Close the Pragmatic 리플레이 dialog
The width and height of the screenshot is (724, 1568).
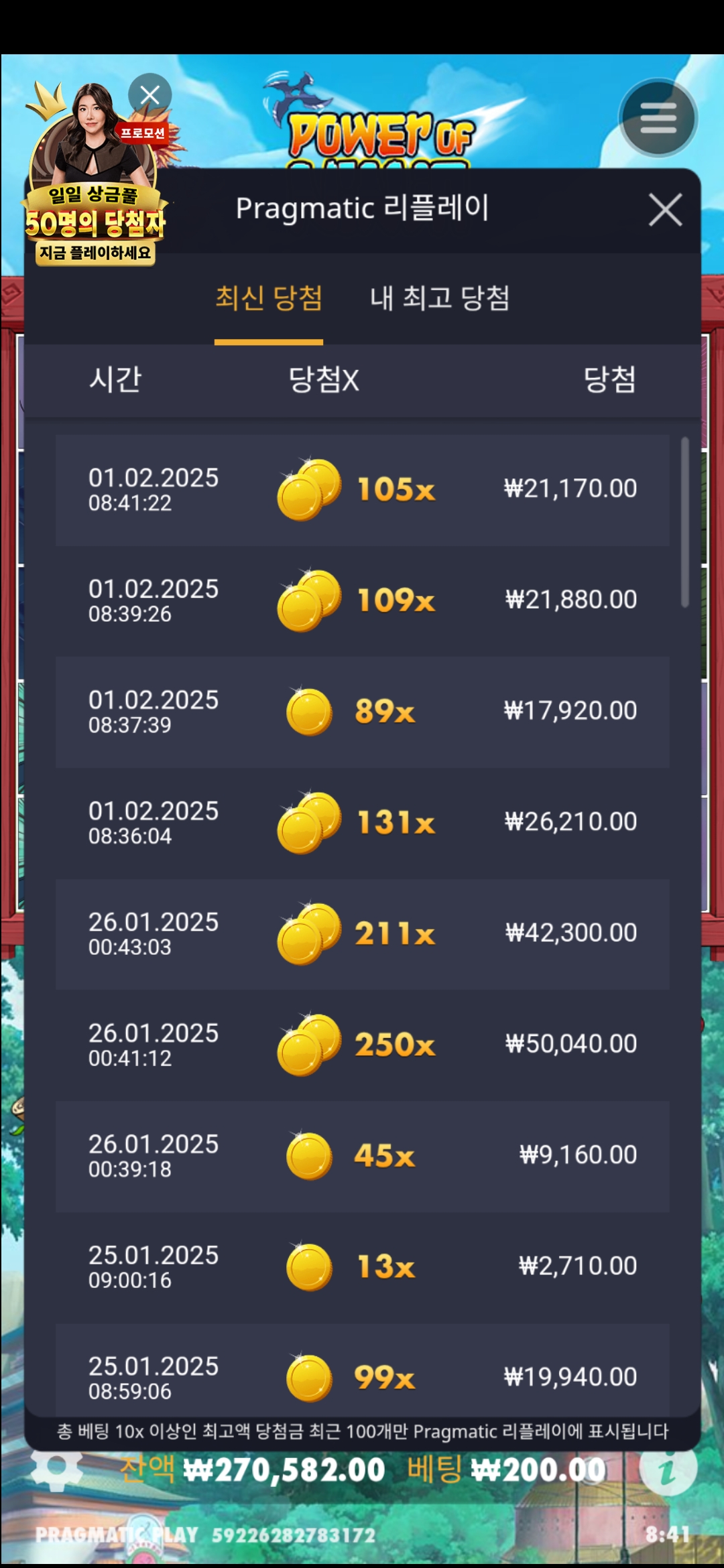pos(665,210)
